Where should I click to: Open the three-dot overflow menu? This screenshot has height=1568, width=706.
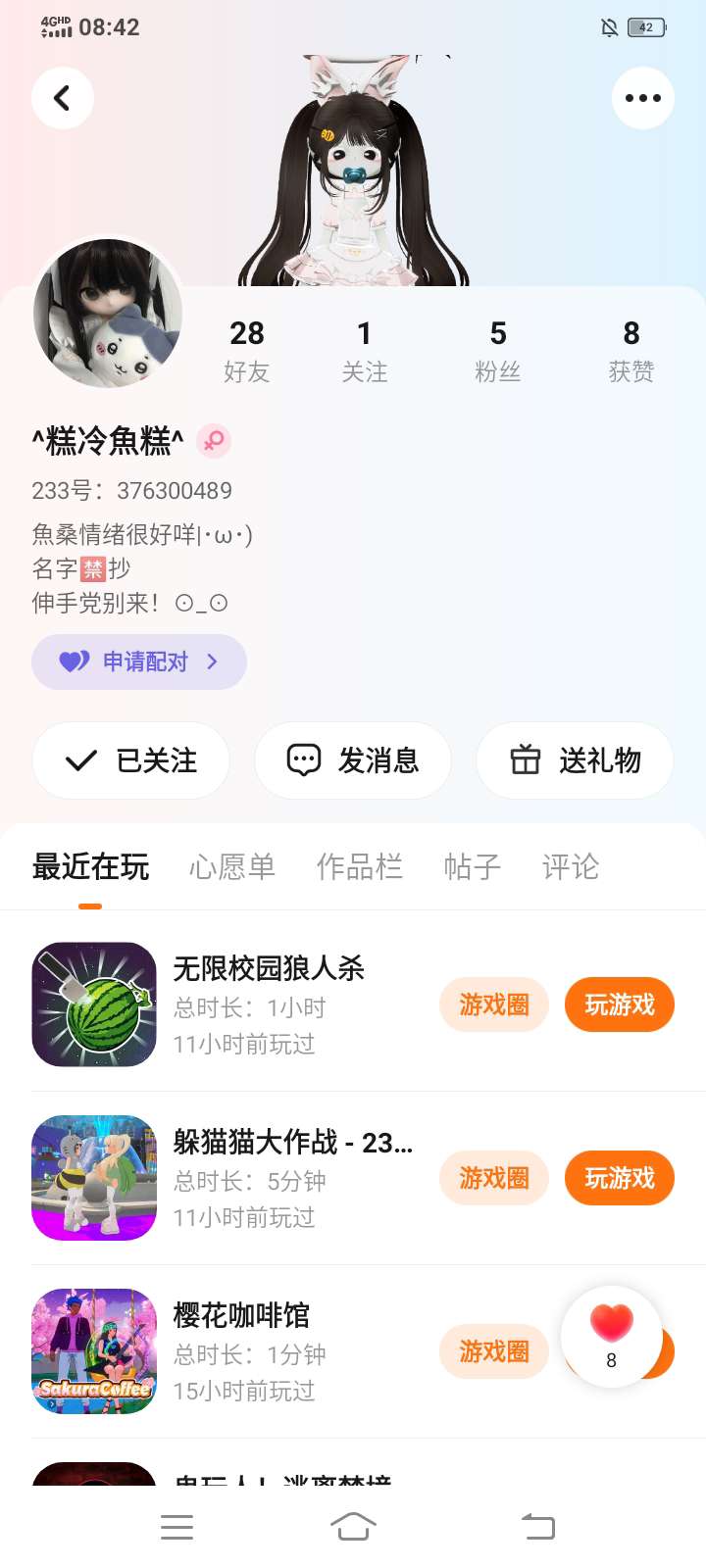point(642,98)
